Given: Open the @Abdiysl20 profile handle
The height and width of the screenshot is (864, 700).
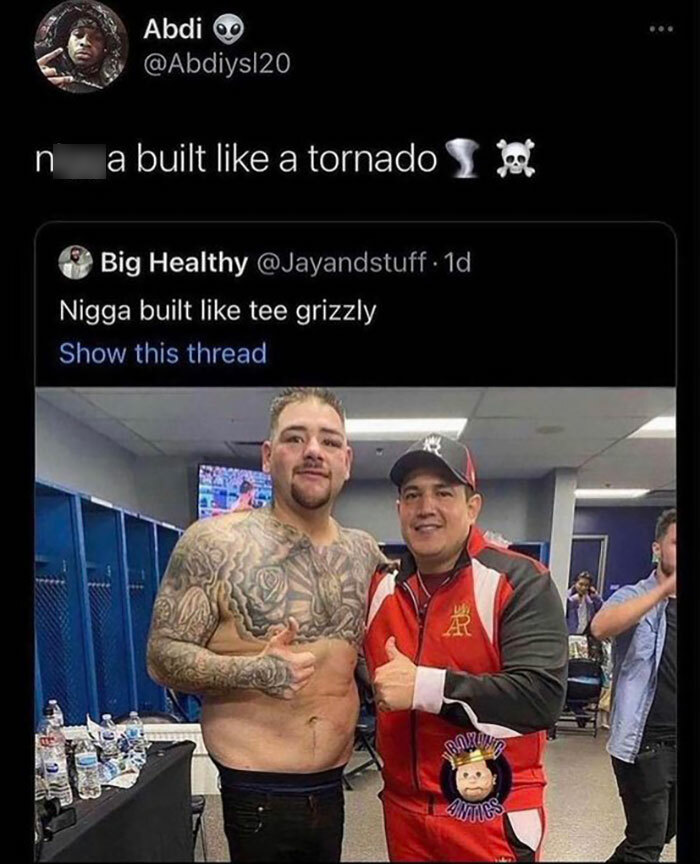Looking at the screenshot, I should 215,64.
